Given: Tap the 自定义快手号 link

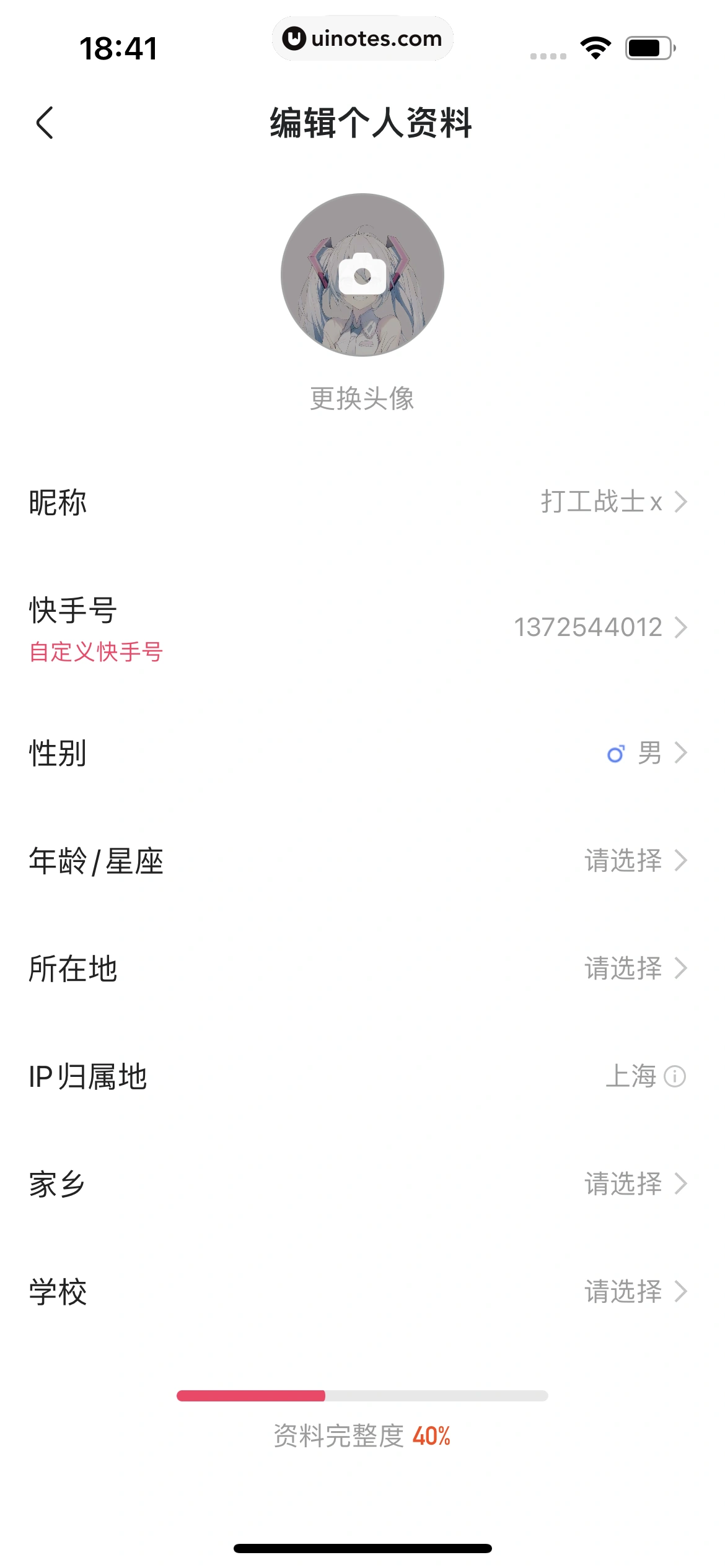Looking at the screenshot, I should pos(96,652).
